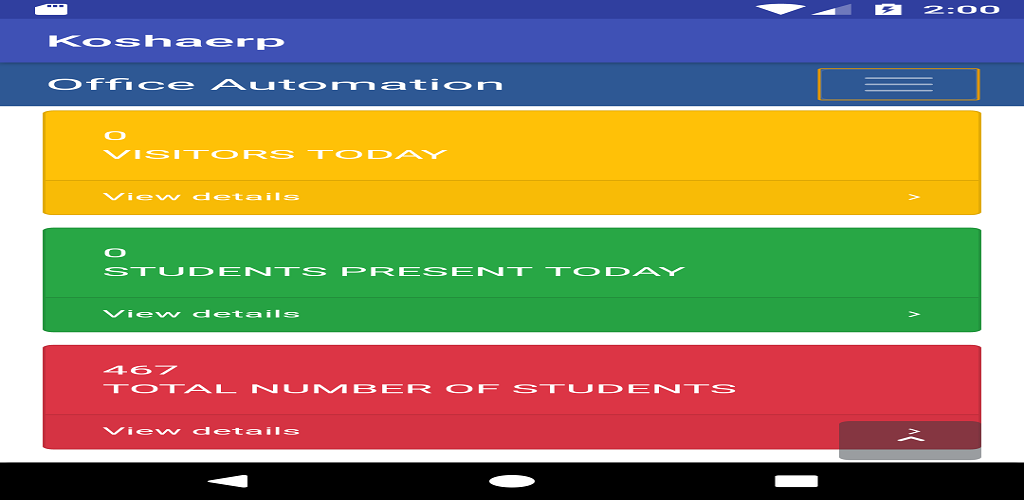
Task: Tap the scroll-to-top arrow button
Action: coord(909,436)
